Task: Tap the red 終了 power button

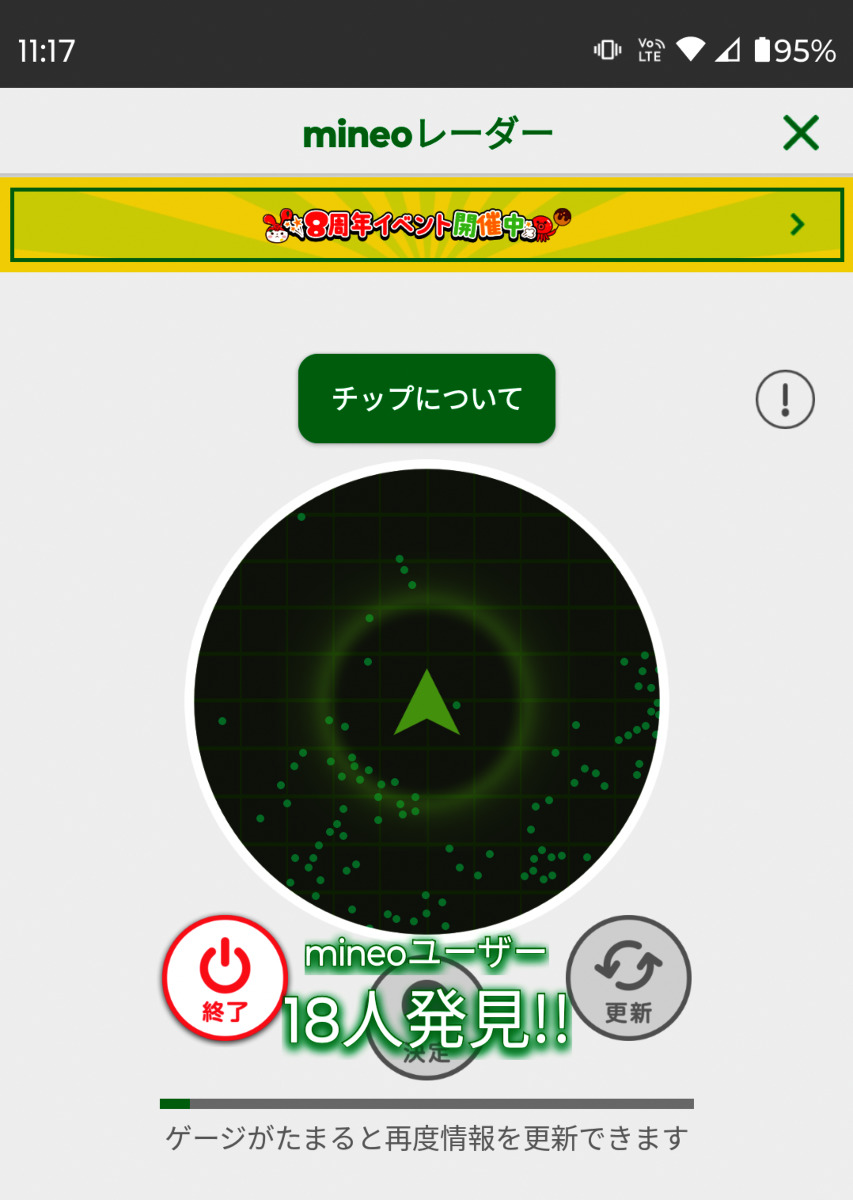Action: click(x=225, y=978)
